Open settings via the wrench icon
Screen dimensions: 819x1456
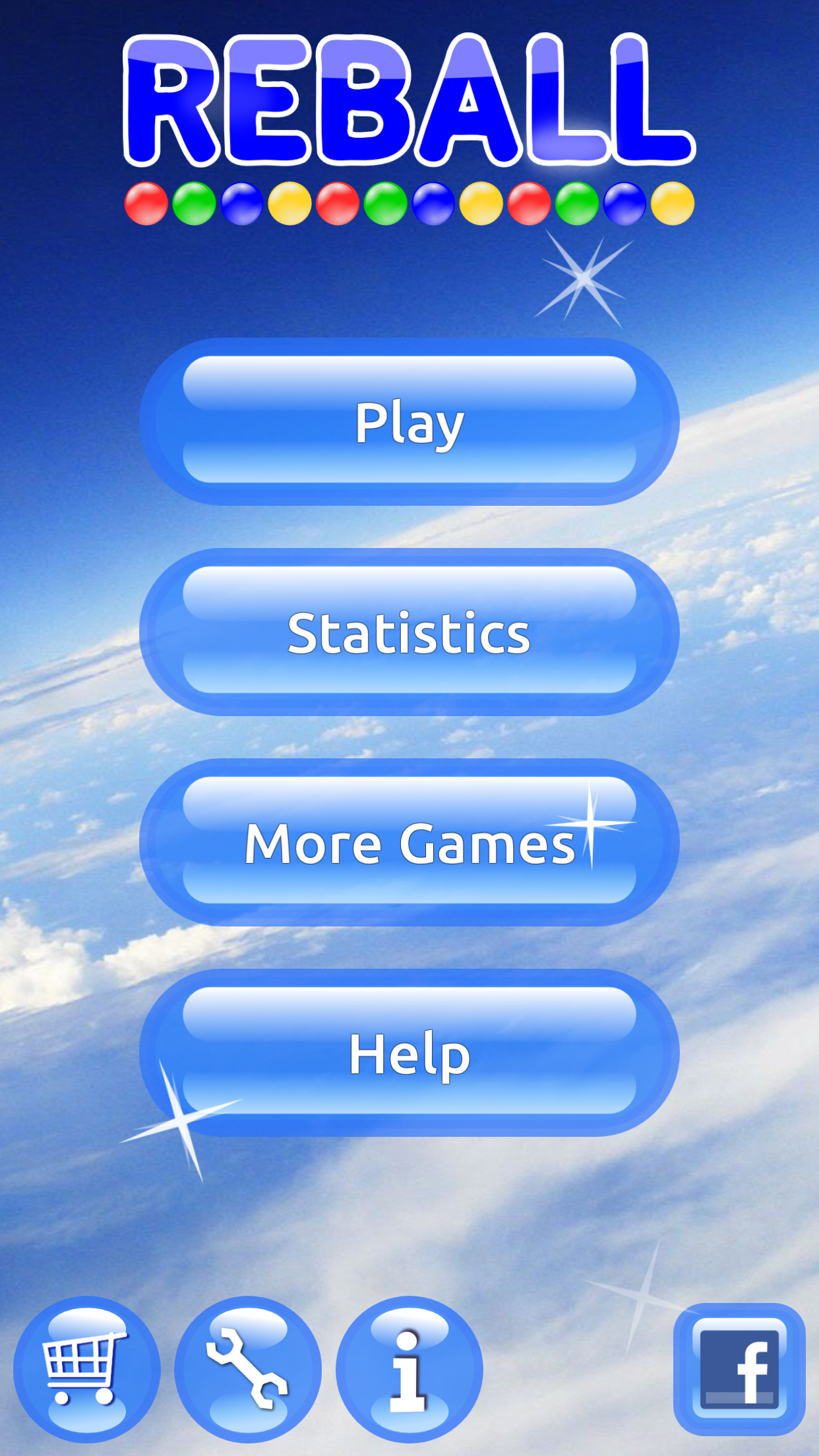pos(248,1370)
